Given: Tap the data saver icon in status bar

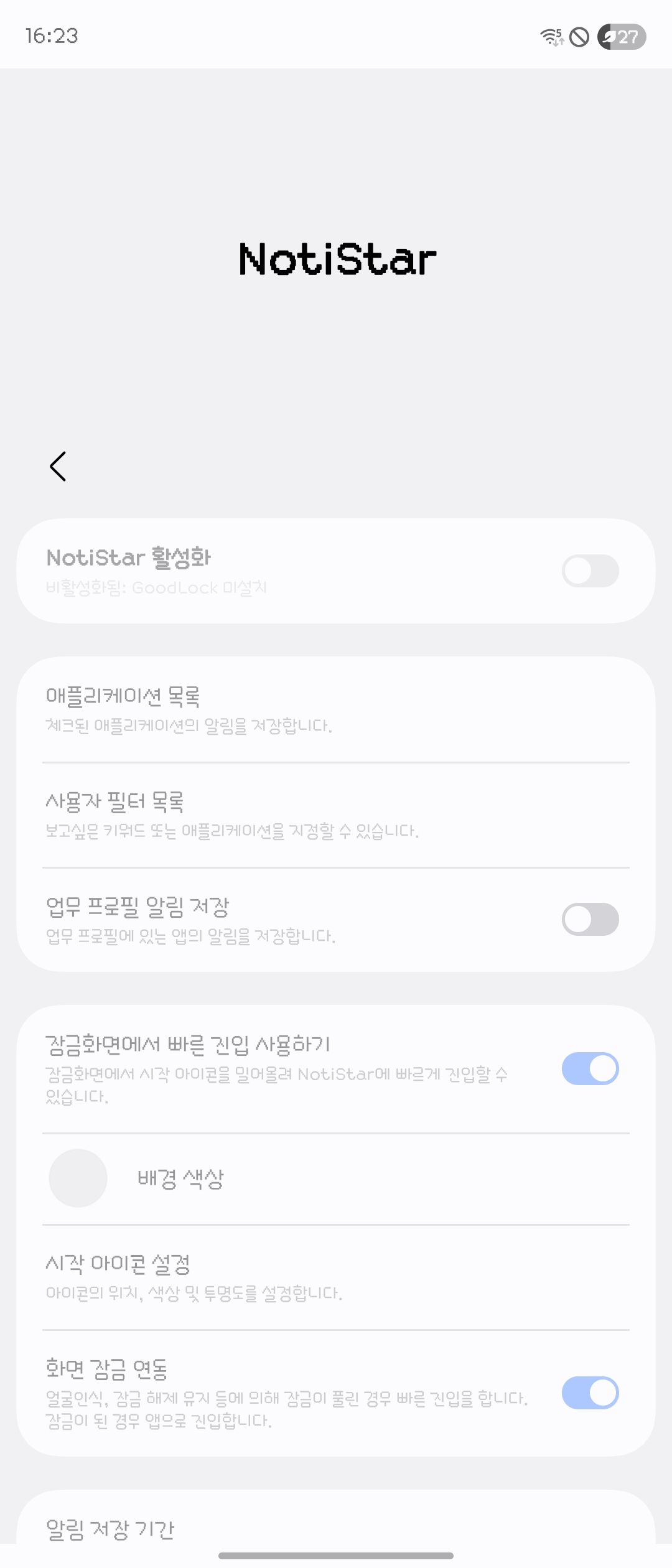Looking at the screenshot, I should coord(579,37).
